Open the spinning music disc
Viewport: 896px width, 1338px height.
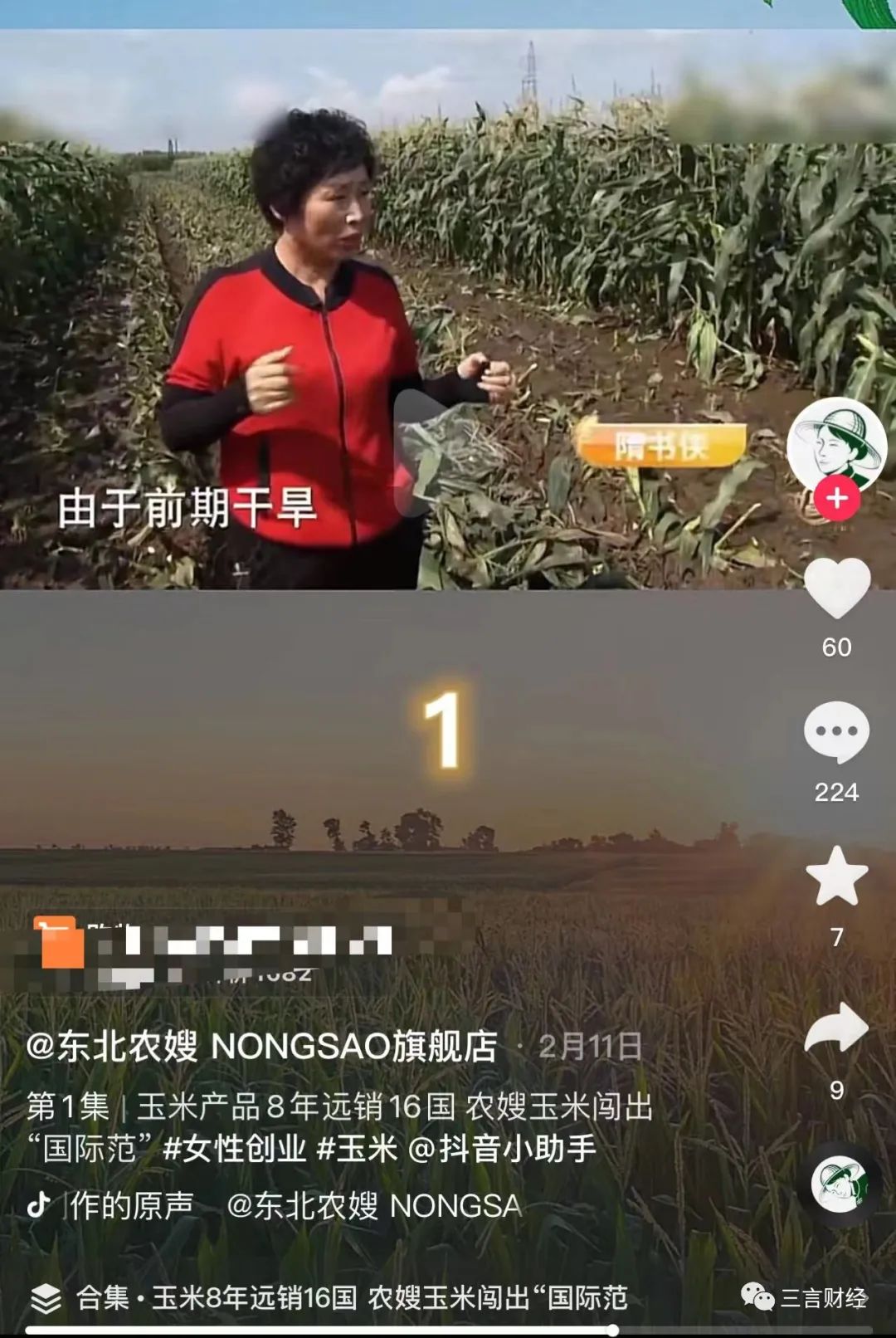point(840,1184)
